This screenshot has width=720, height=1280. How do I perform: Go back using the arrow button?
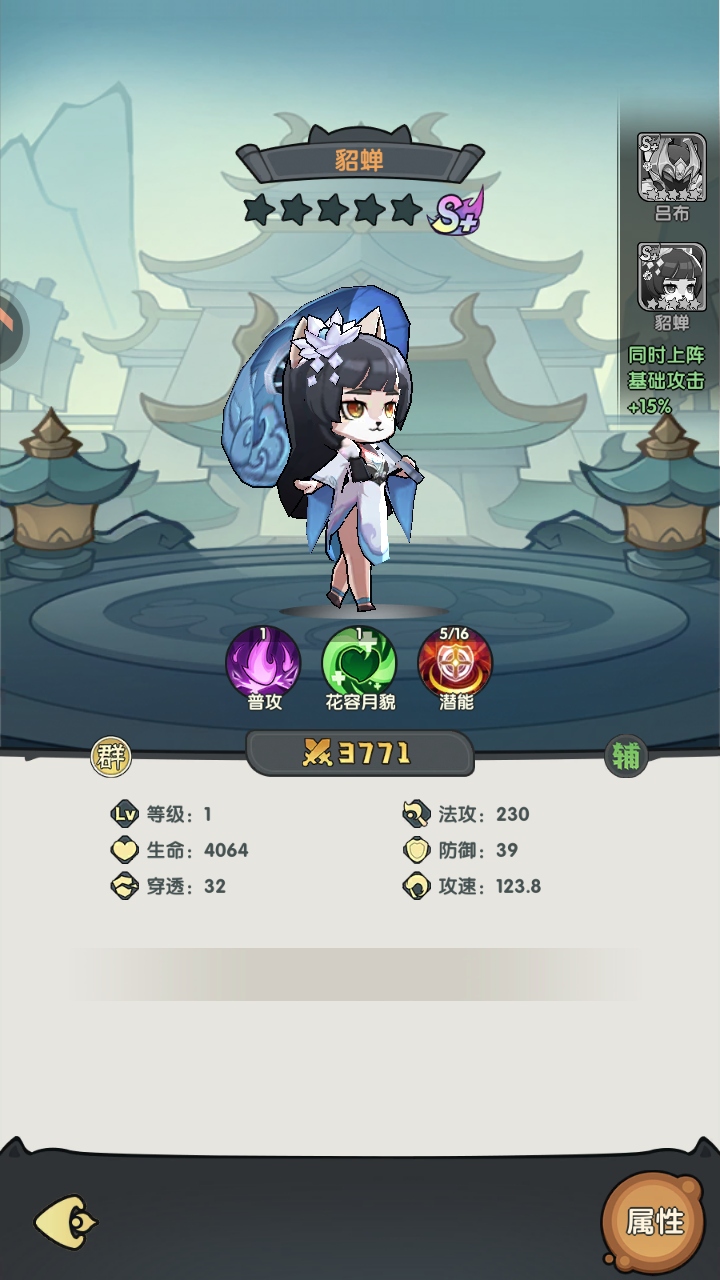click(x=66, y=1221)
